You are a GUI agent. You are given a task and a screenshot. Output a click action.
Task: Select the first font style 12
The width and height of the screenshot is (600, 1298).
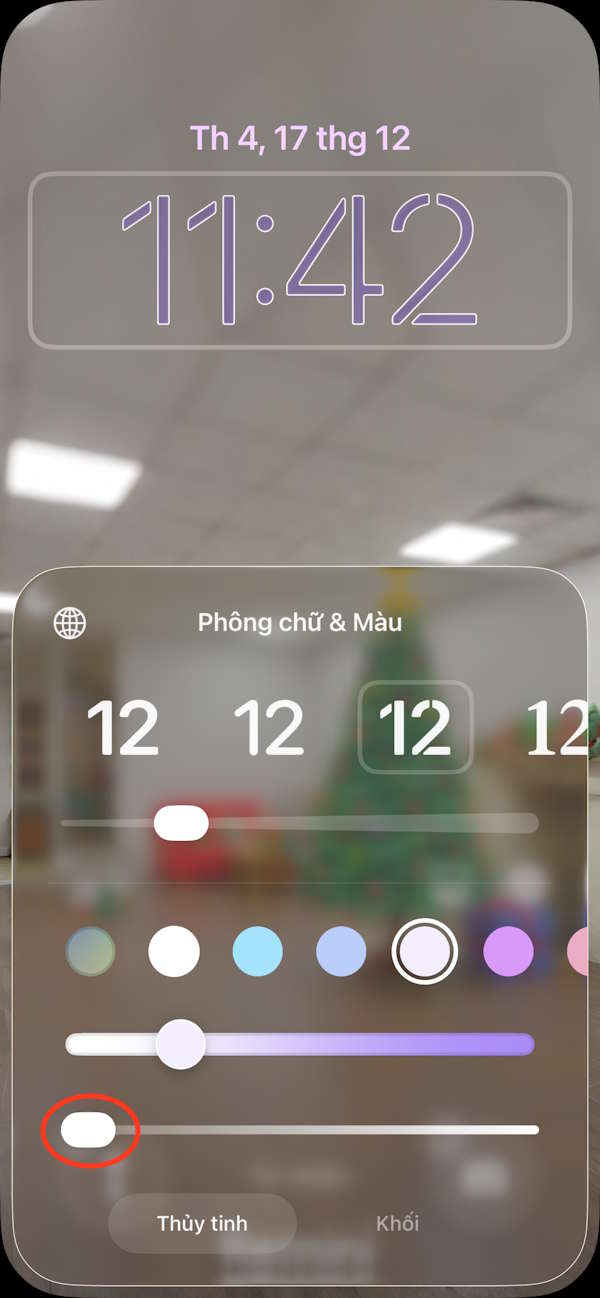pos(122,727)
